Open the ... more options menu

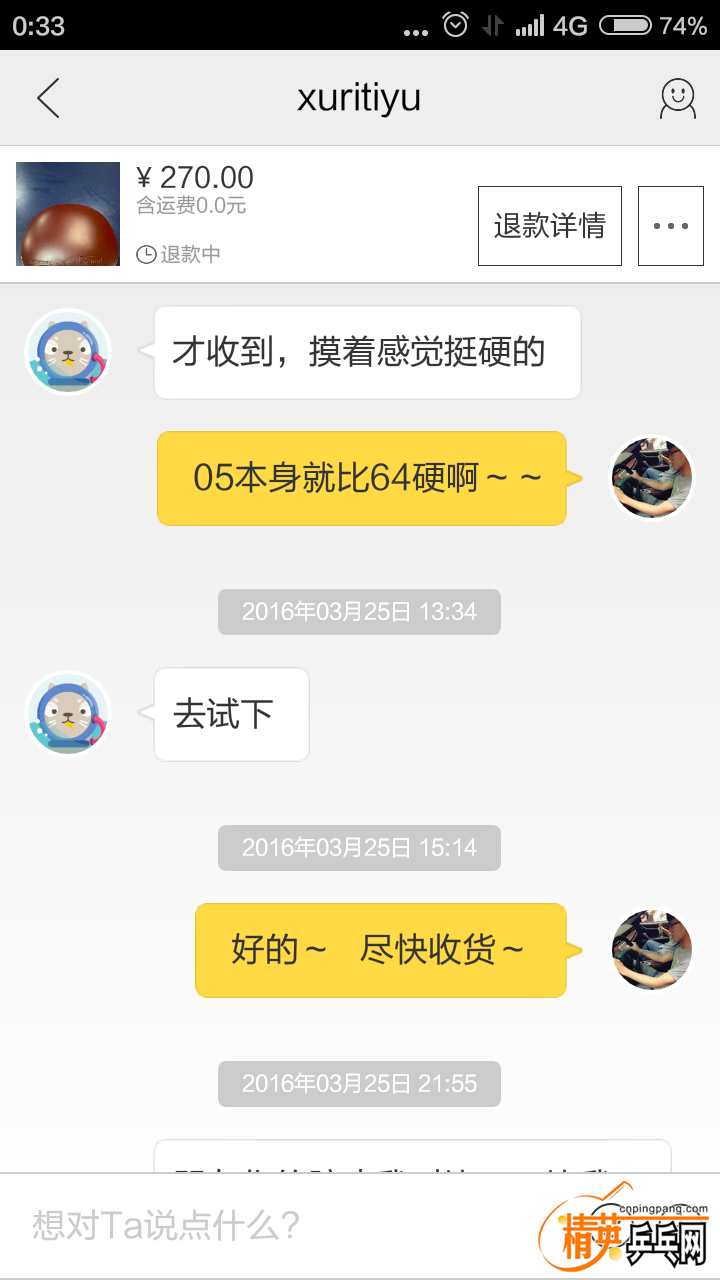671,226
